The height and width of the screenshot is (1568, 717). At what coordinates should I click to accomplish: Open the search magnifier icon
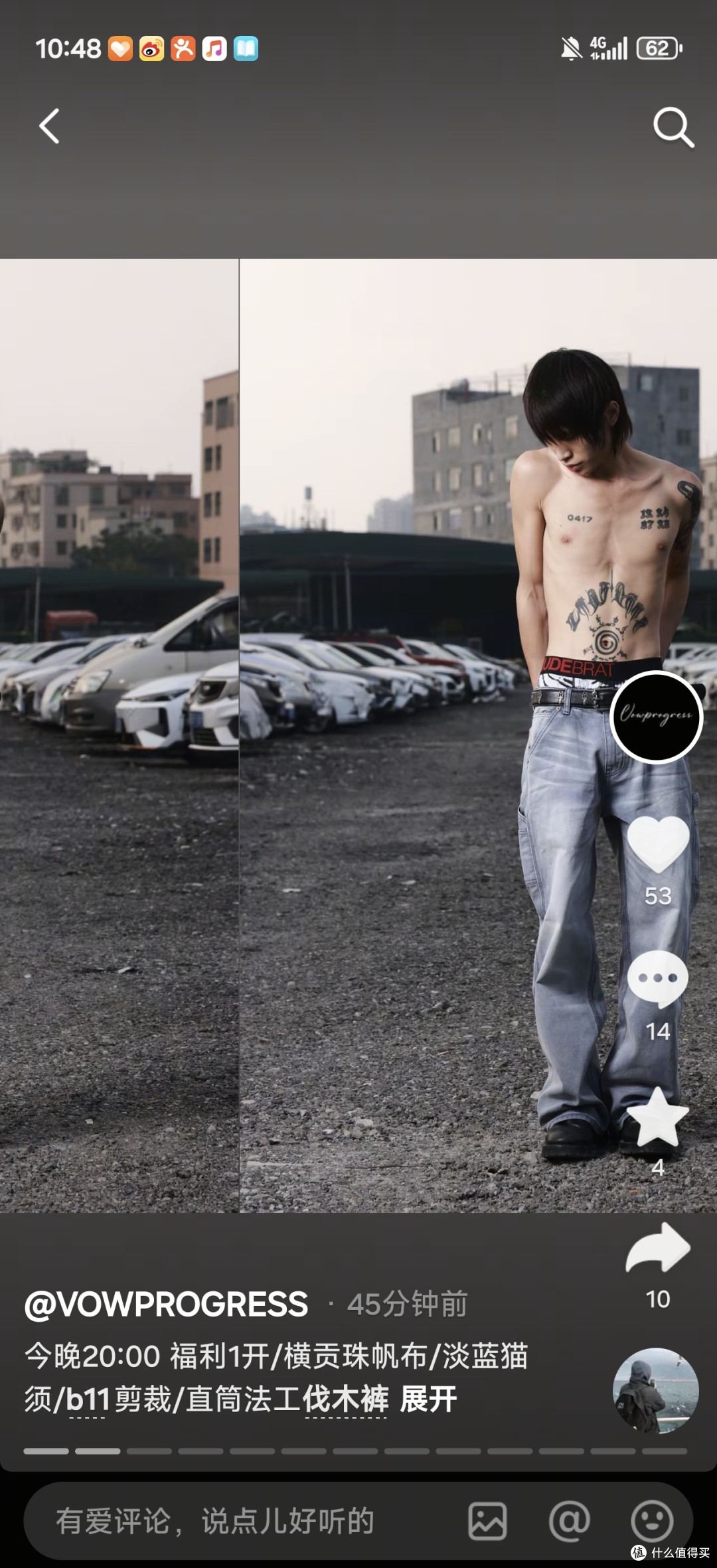(673, 127)
